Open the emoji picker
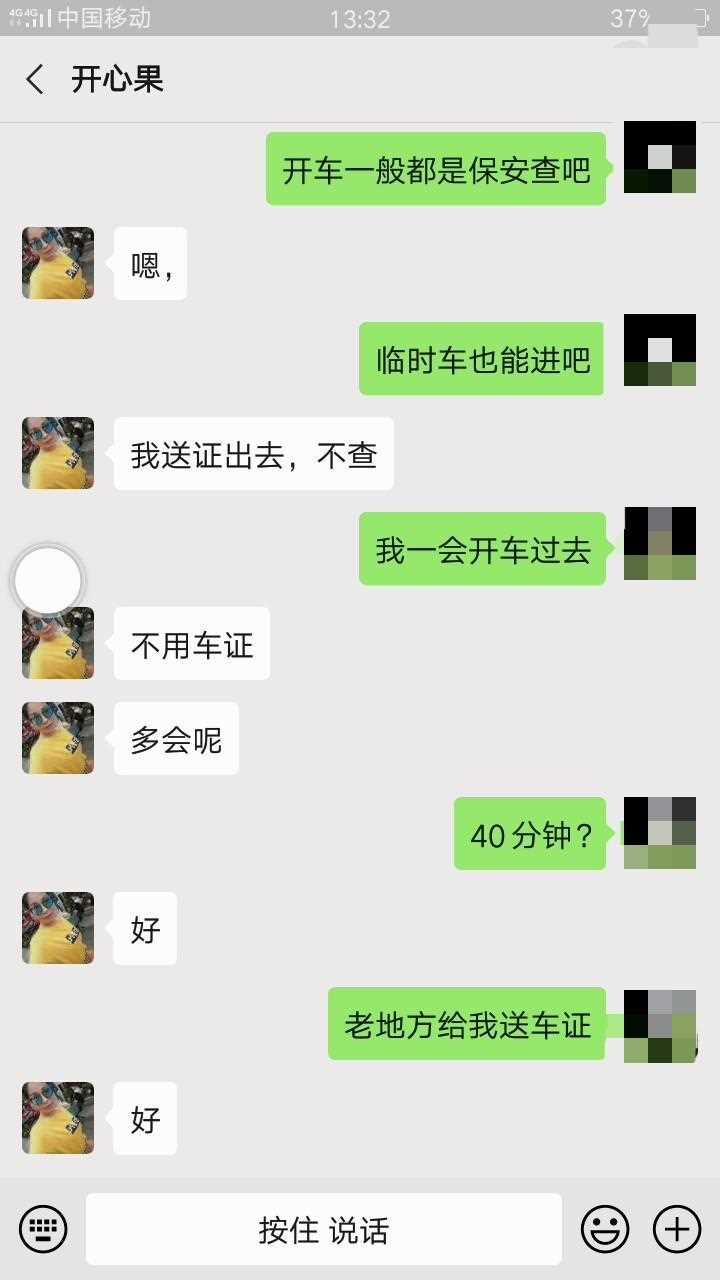The image size is (720, 1280). [x=605, y=1228]
